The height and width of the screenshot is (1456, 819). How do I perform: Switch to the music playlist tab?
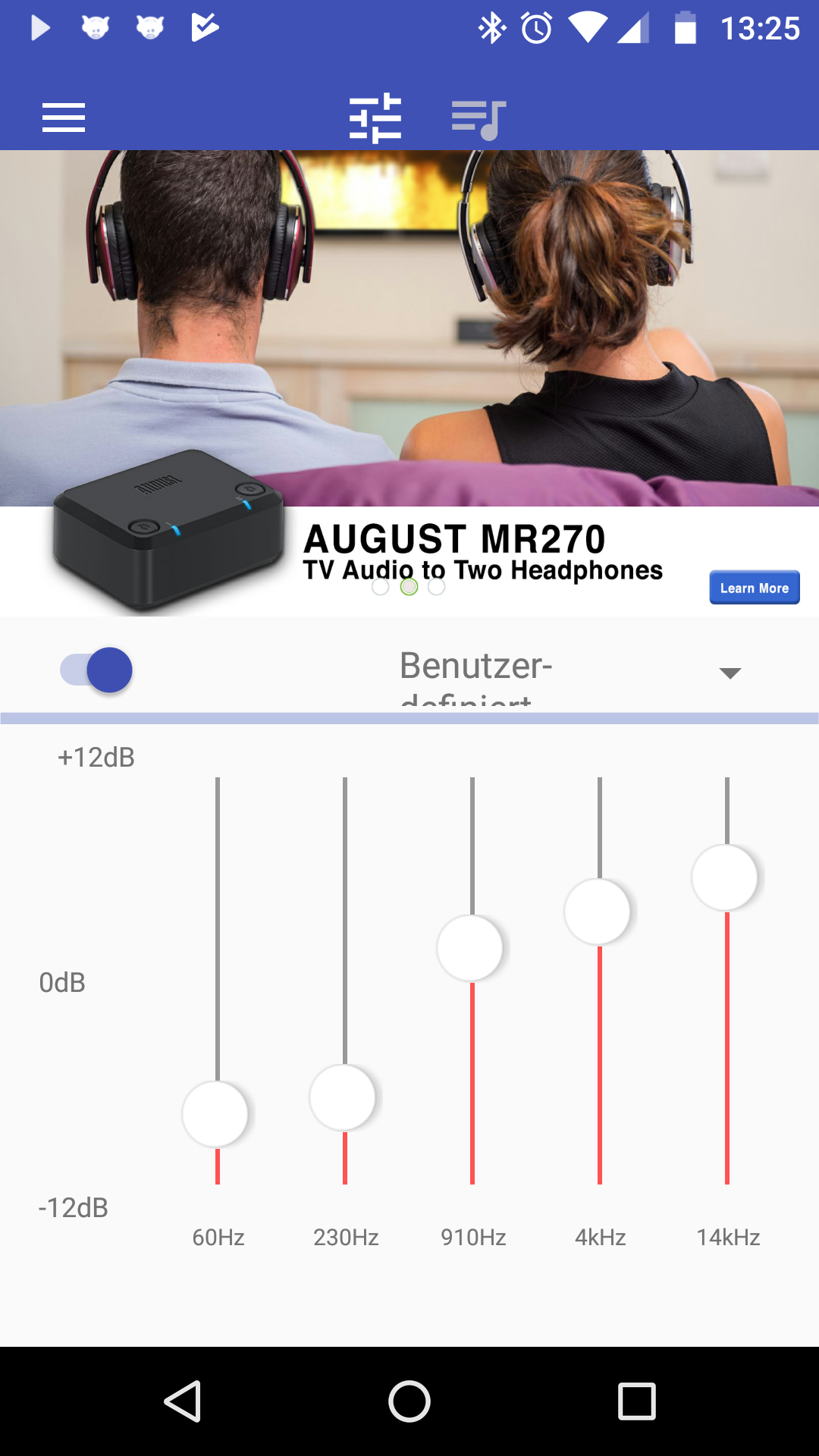[479, 119]
